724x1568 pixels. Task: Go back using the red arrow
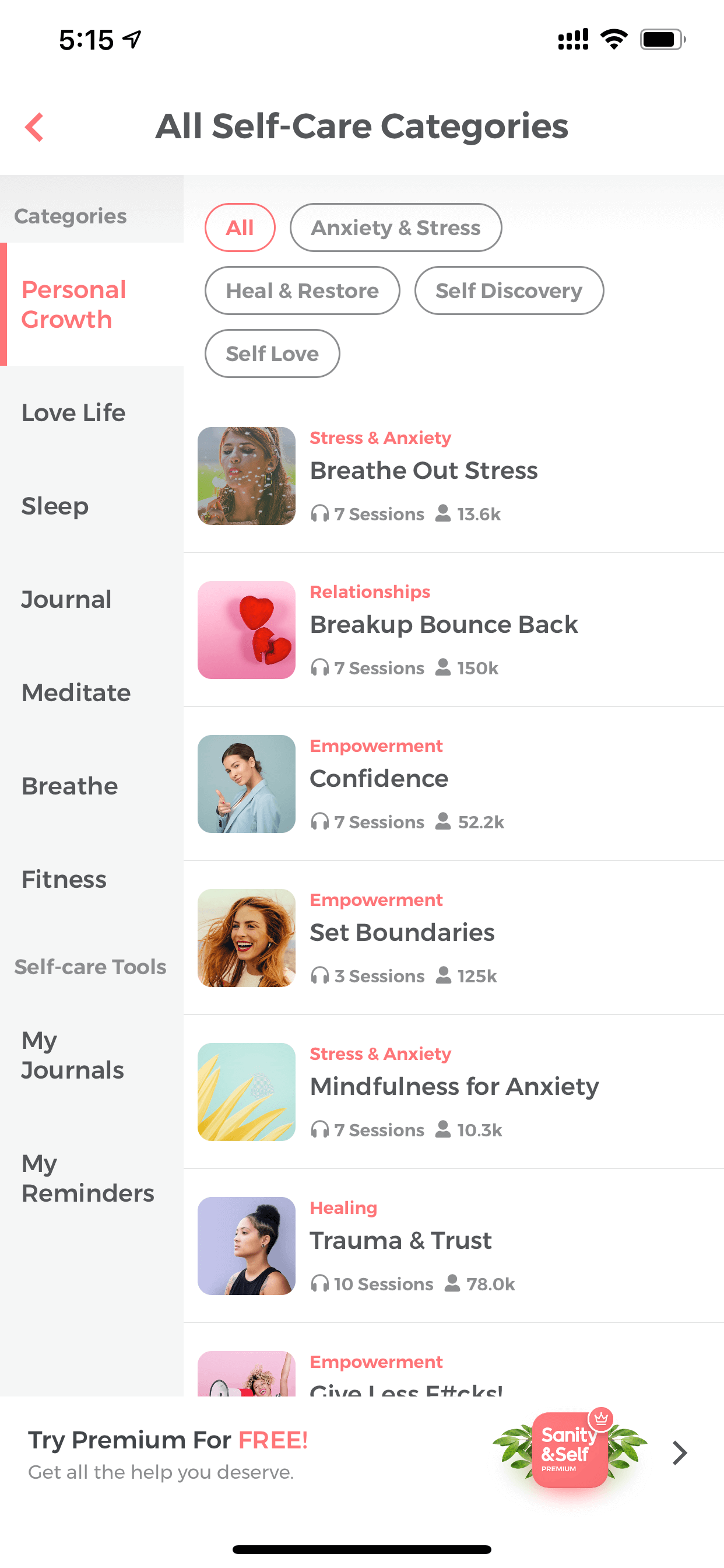(x=34, y=127)
